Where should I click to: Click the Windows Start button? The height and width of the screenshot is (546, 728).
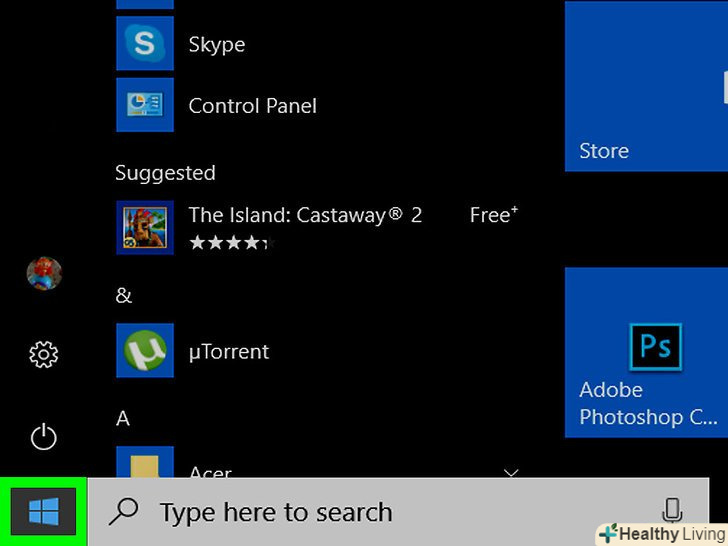click(43, 513)
